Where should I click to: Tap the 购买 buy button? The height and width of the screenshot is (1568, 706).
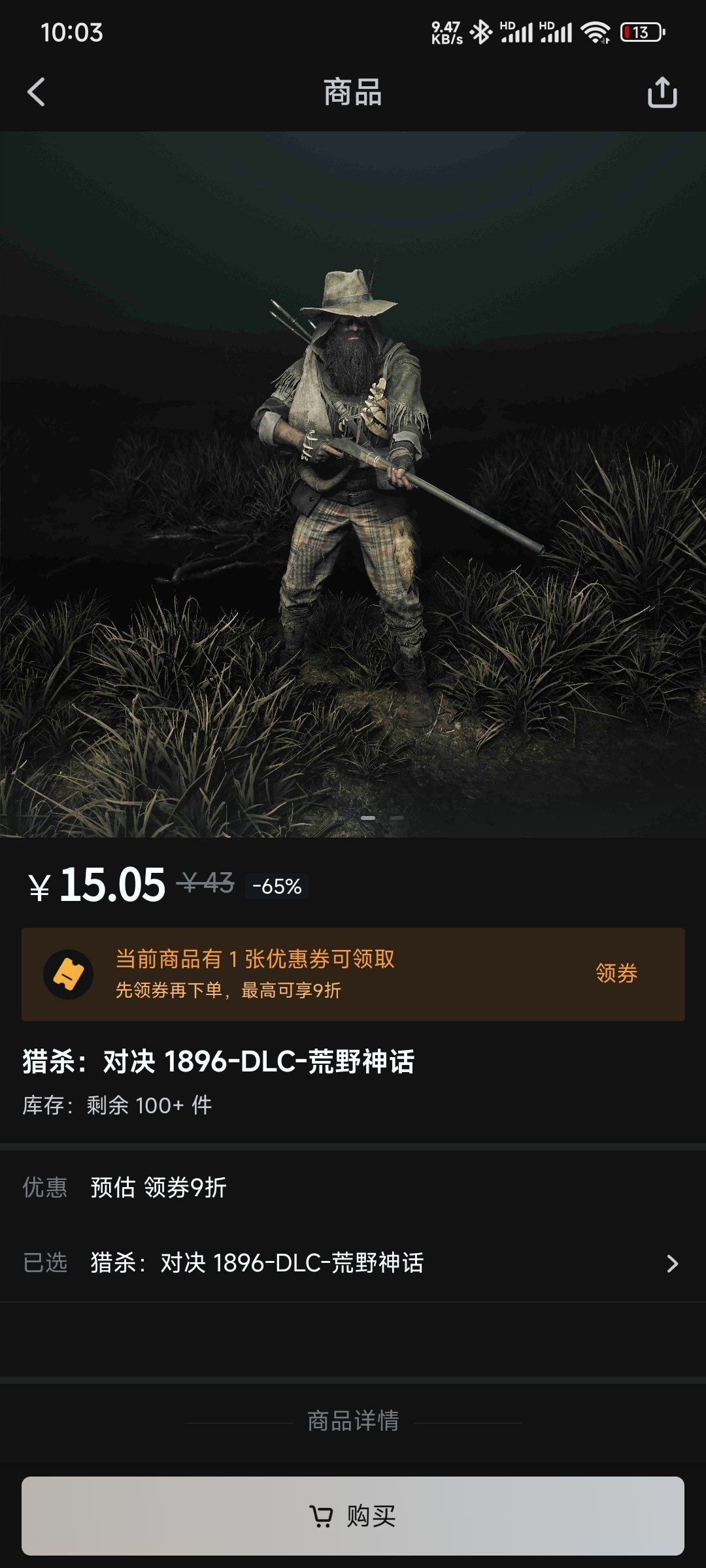(353, 1516)
